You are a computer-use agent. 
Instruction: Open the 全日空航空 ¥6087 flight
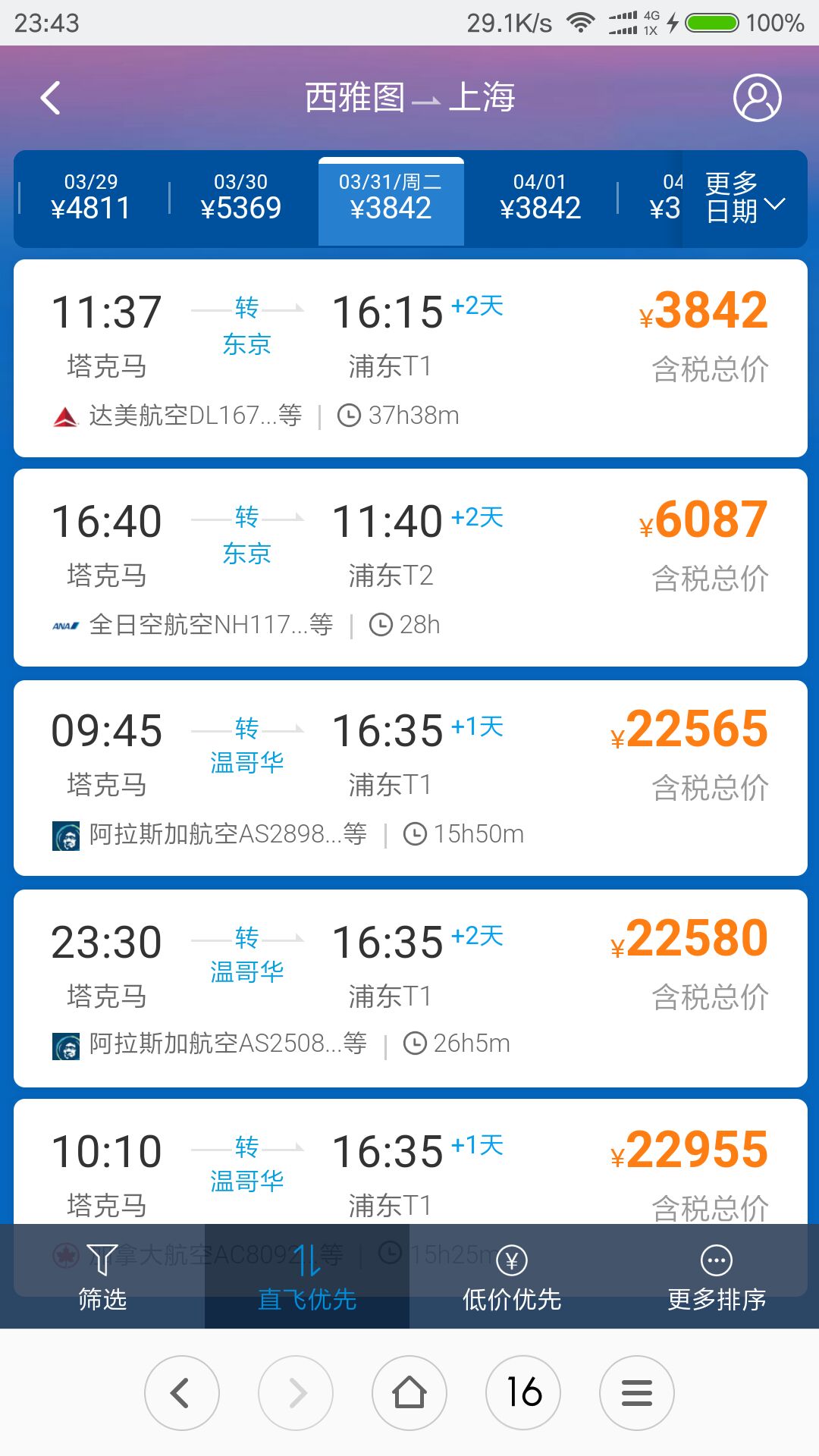[x=410, y=567]
